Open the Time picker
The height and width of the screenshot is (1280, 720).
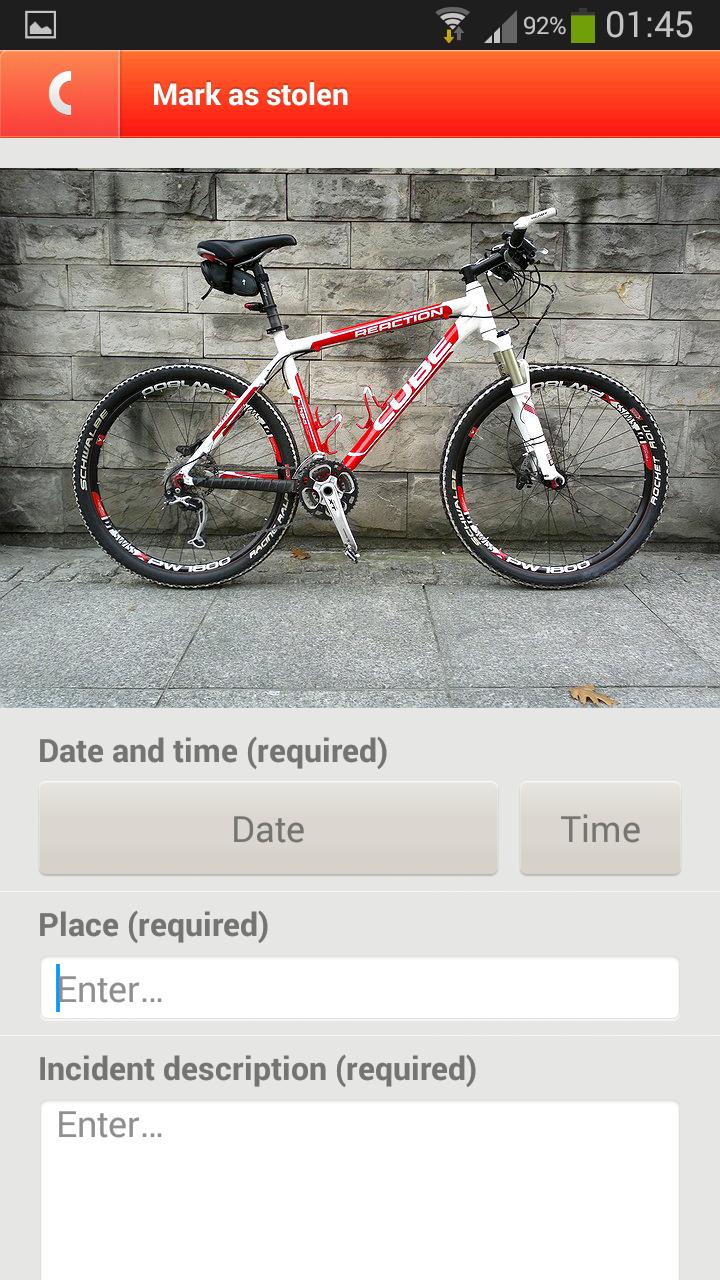pos(600,829)
